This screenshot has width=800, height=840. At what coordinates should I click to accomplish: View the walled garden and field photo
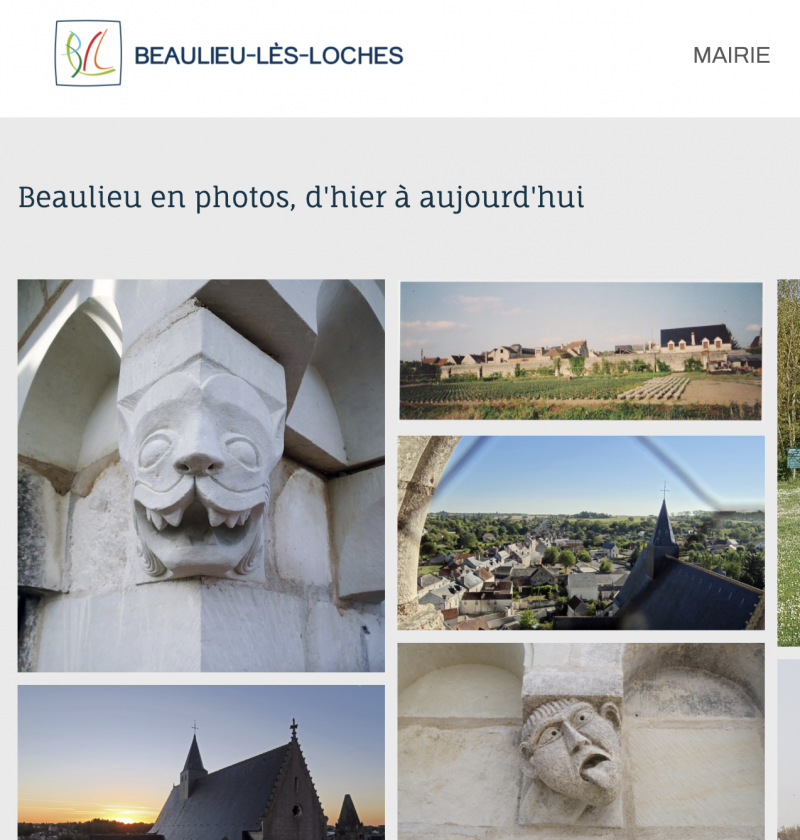(x=580, y=350)
